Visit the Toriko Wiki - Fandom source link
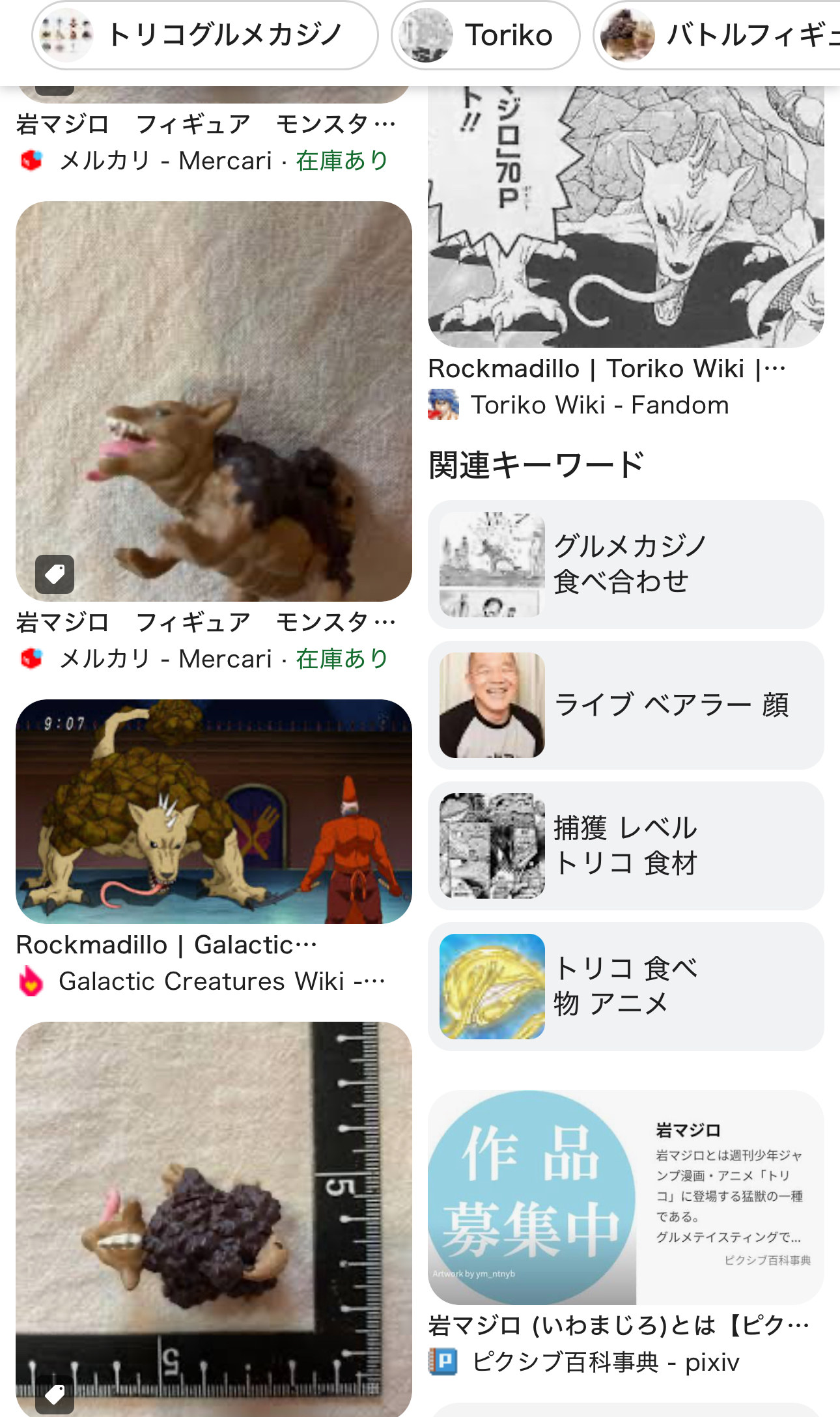Screen dimensions: 840x1417 click(x=599, y=405)
